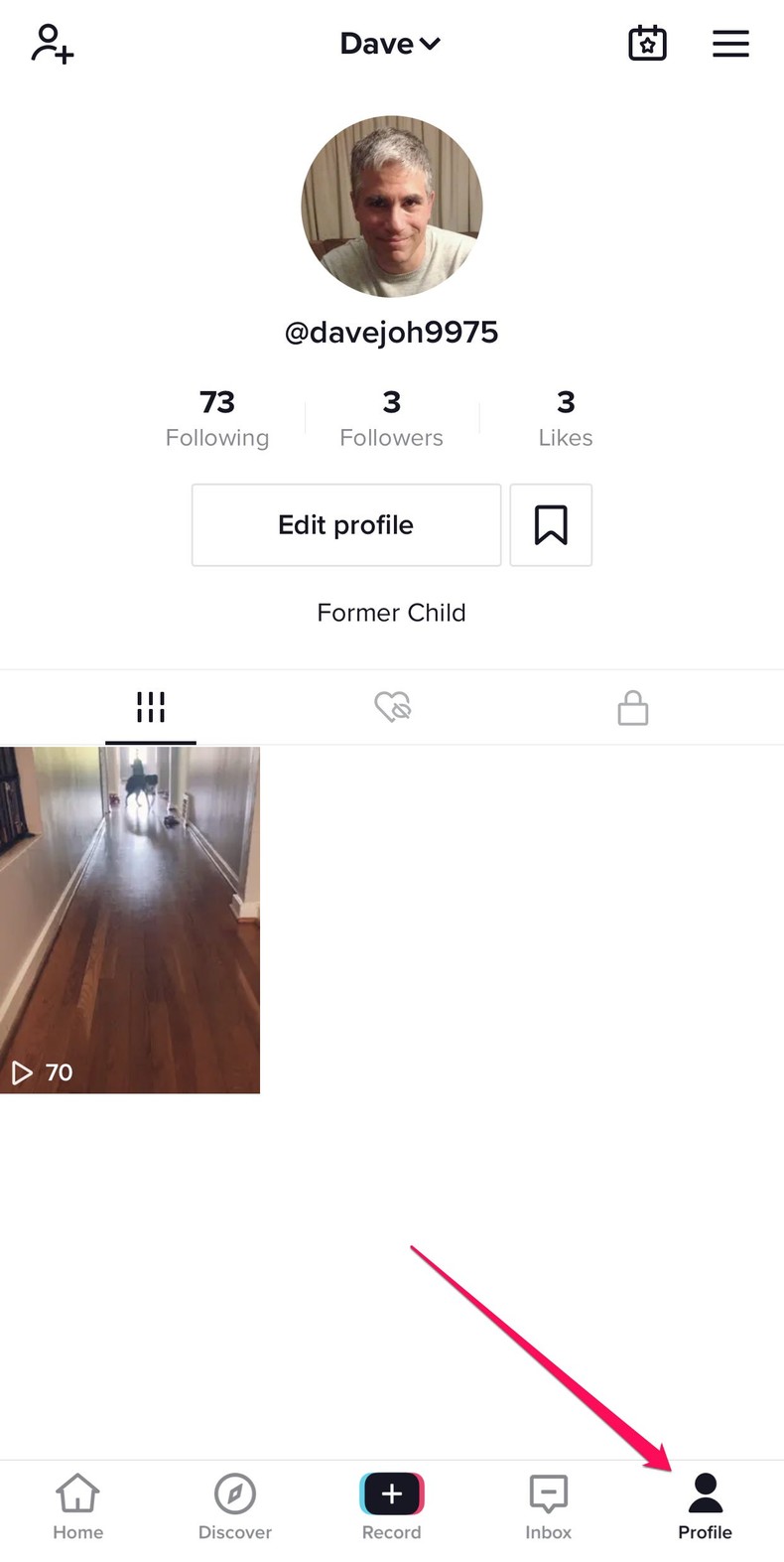Open saved favorites via bookmark icon
The height and width of the screenshot is (1562, 784).
(x=551, y=524)
